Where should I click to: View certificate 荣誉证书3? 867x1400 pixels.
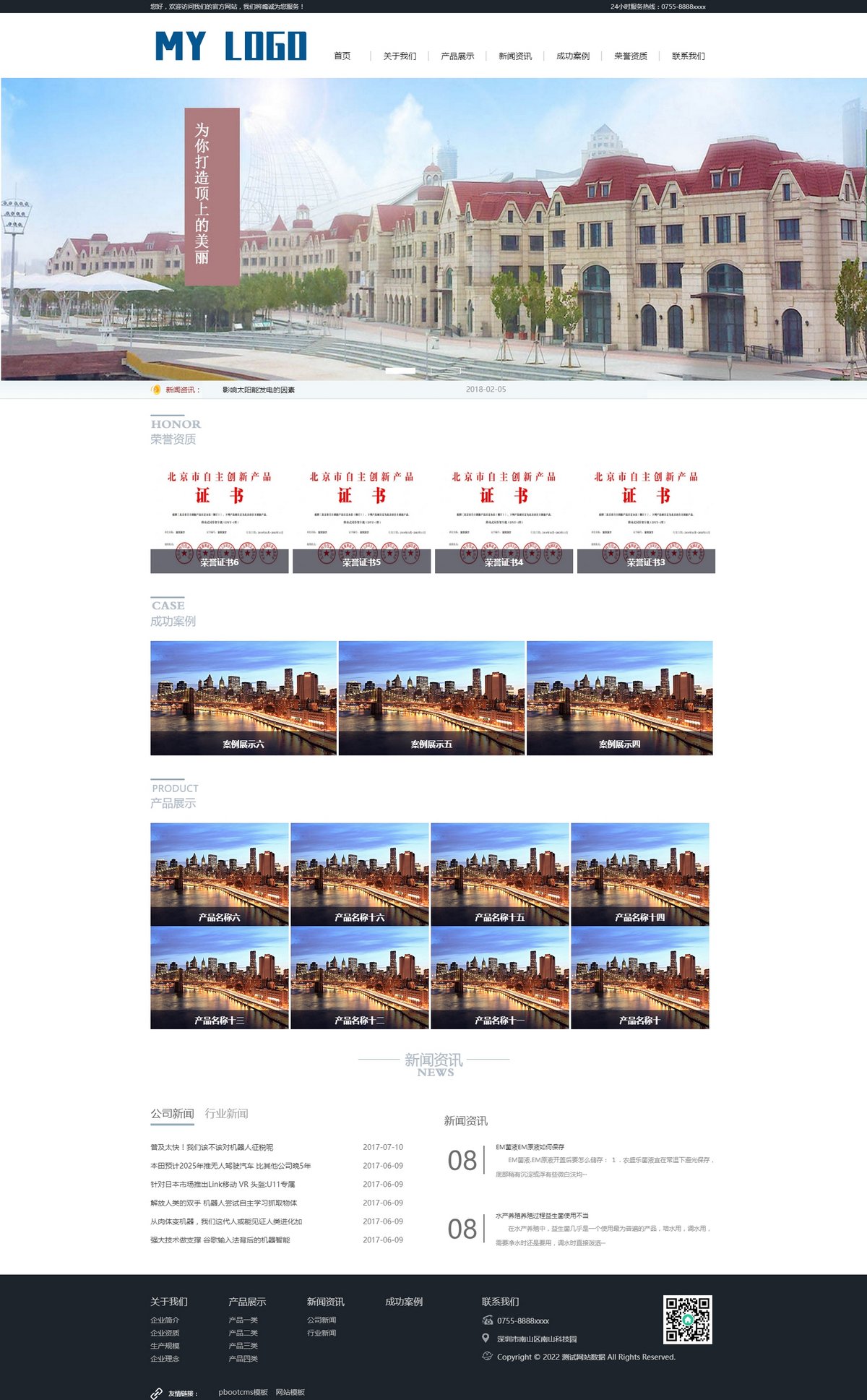pyautogui.click(x=646, y=519)
